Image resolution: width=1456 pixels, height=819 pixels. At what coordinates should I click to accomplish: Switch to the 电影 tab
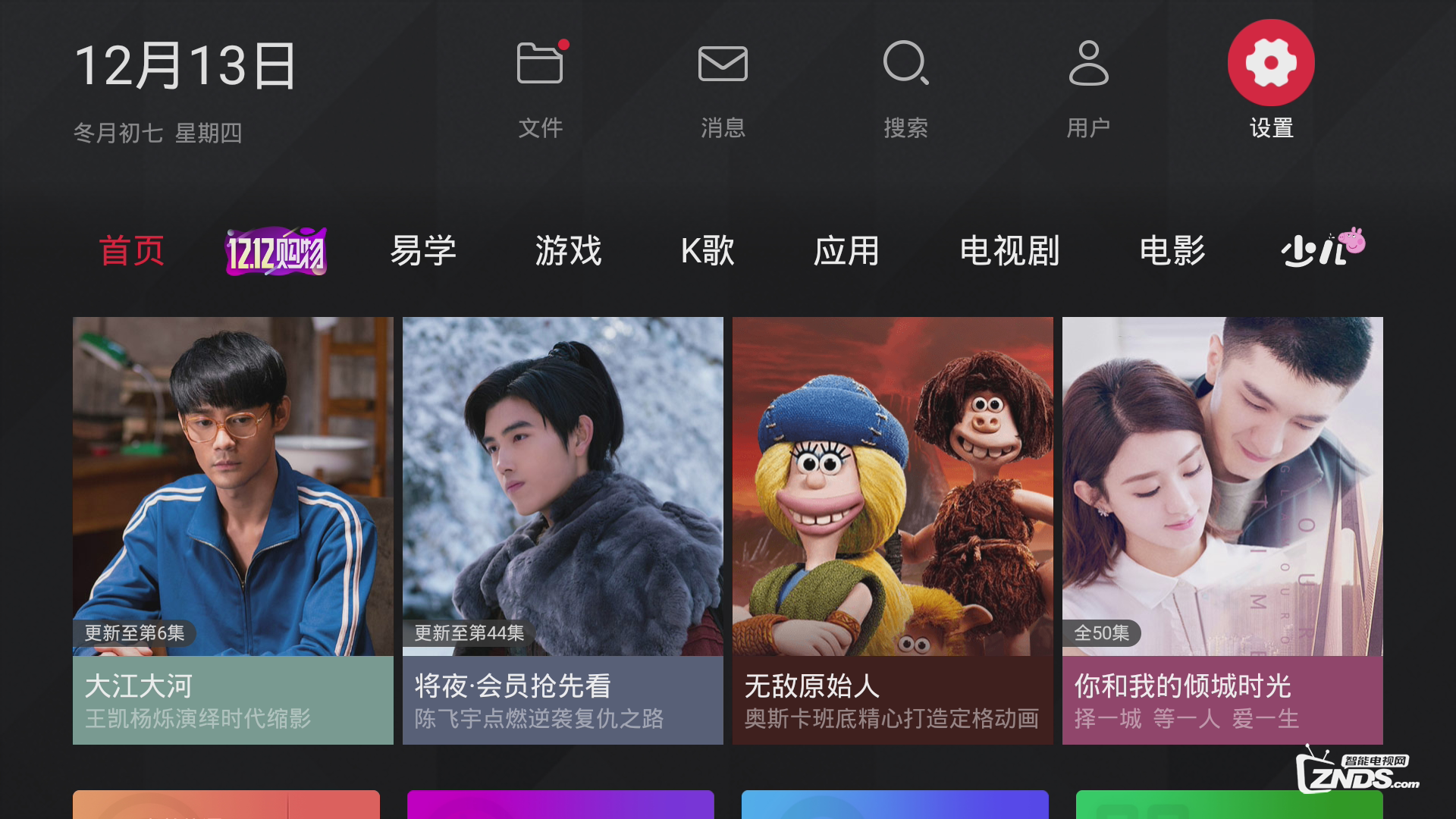tap(1172, 251)
